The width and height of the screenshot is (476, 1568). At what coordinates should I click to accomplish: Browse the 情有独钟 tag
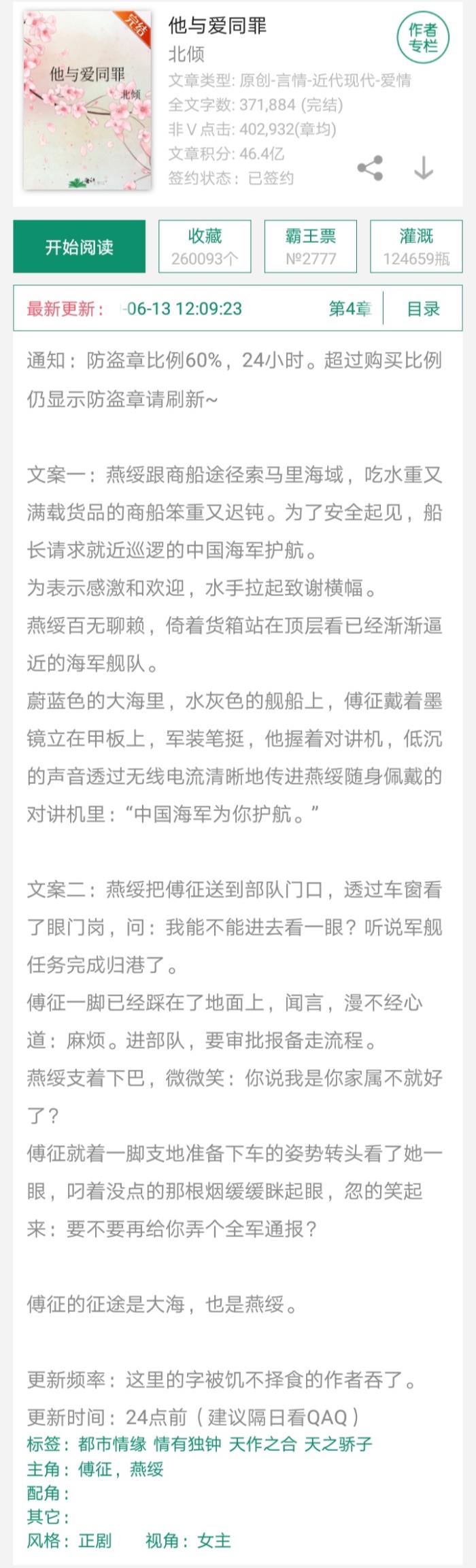coord(188,1444)
